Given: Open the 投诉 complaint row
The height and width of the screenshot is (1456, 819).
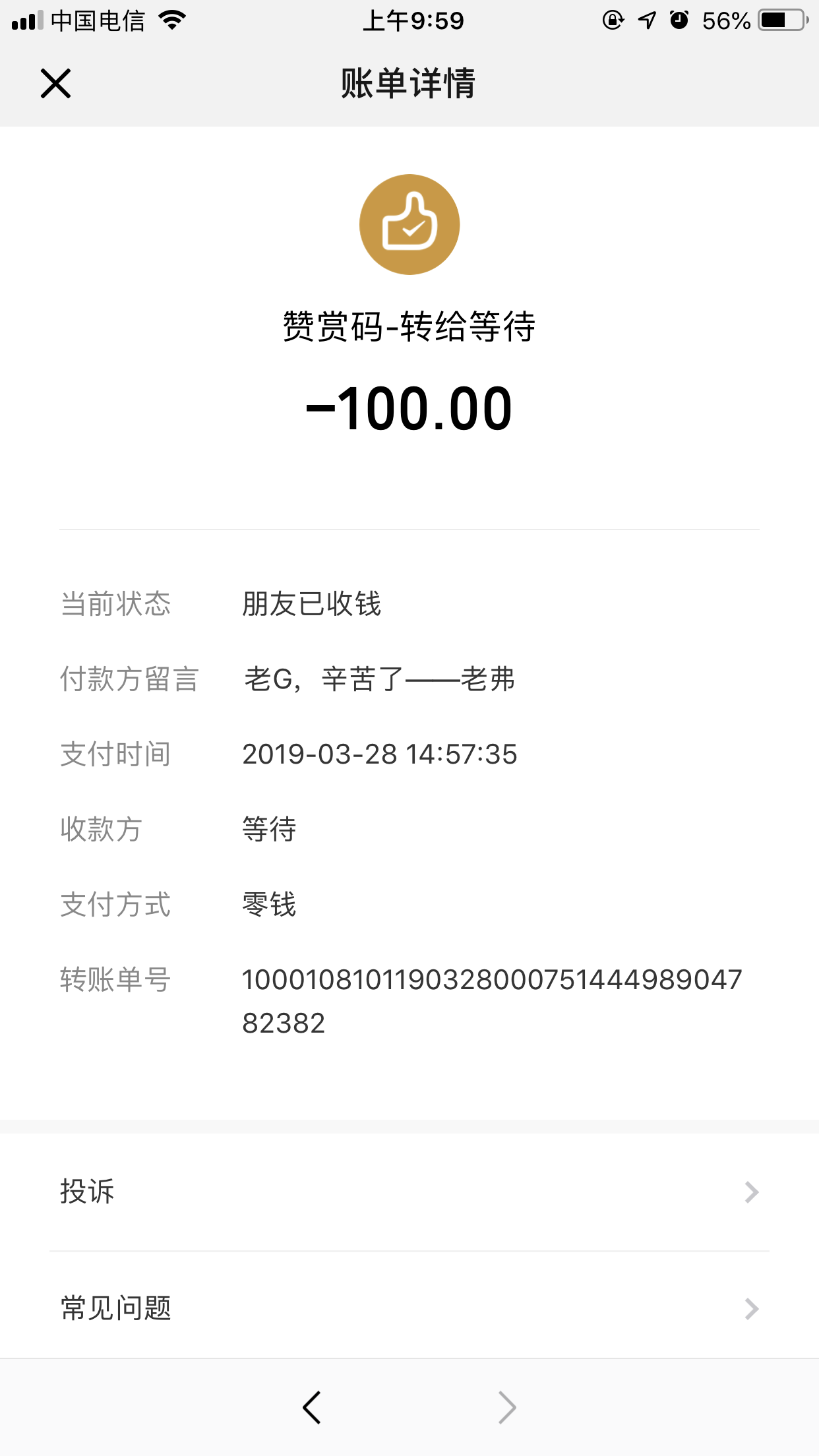Looking at the screenshot, I should (409, 1192).
